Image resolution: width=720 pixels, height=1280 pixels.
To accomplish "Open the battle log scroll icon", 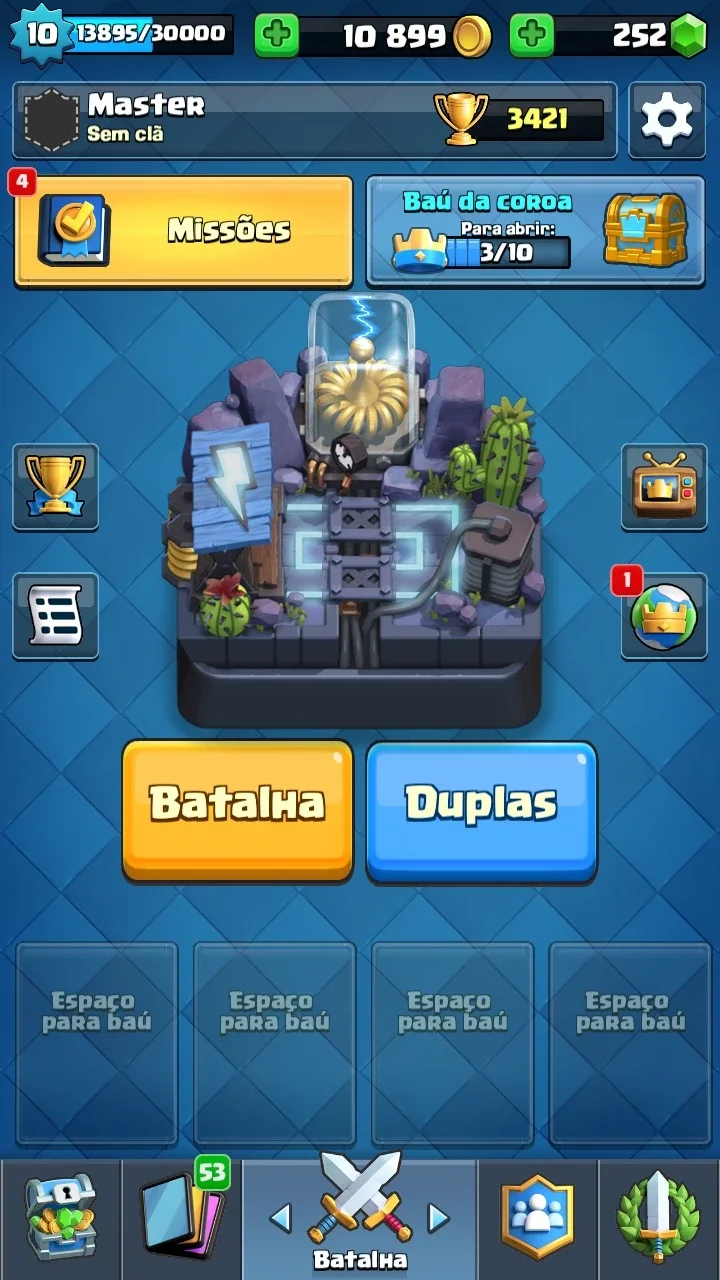I will coord(56,616).
